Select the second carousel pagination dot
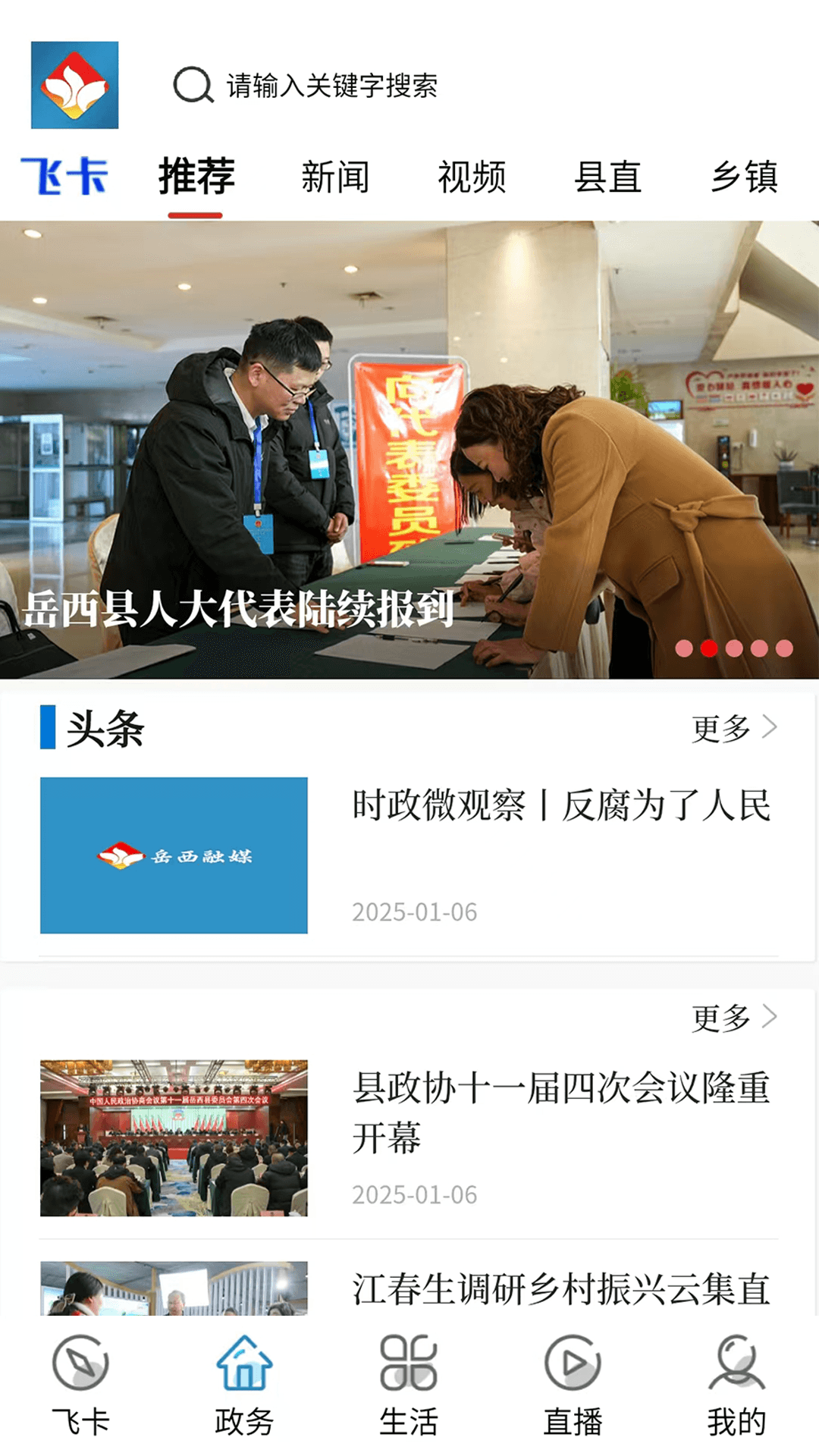The height and width of the screenshot is (1456, 819). (711, 648)
